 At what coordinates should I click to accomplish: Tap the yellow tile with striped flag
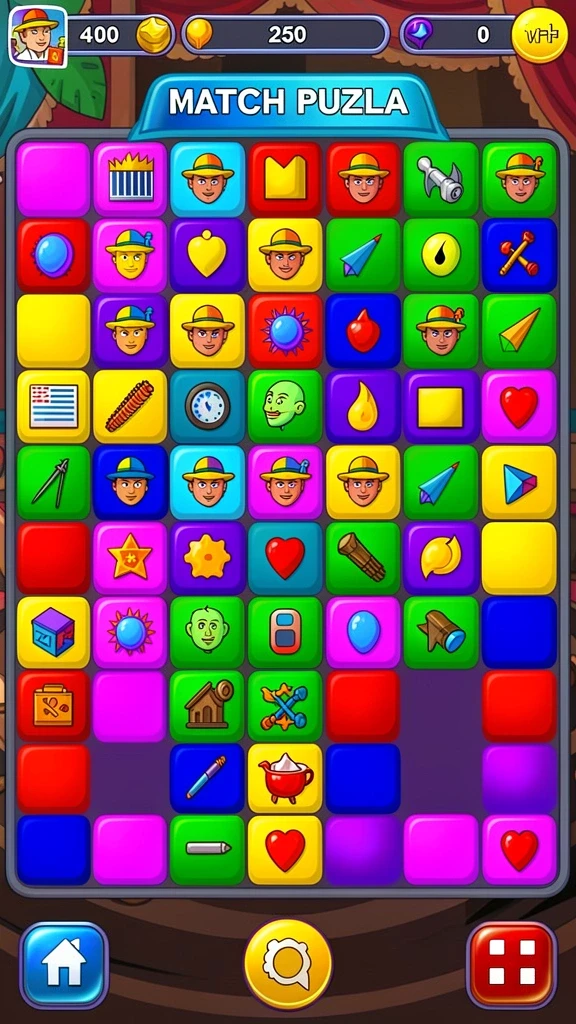point(53,406)
